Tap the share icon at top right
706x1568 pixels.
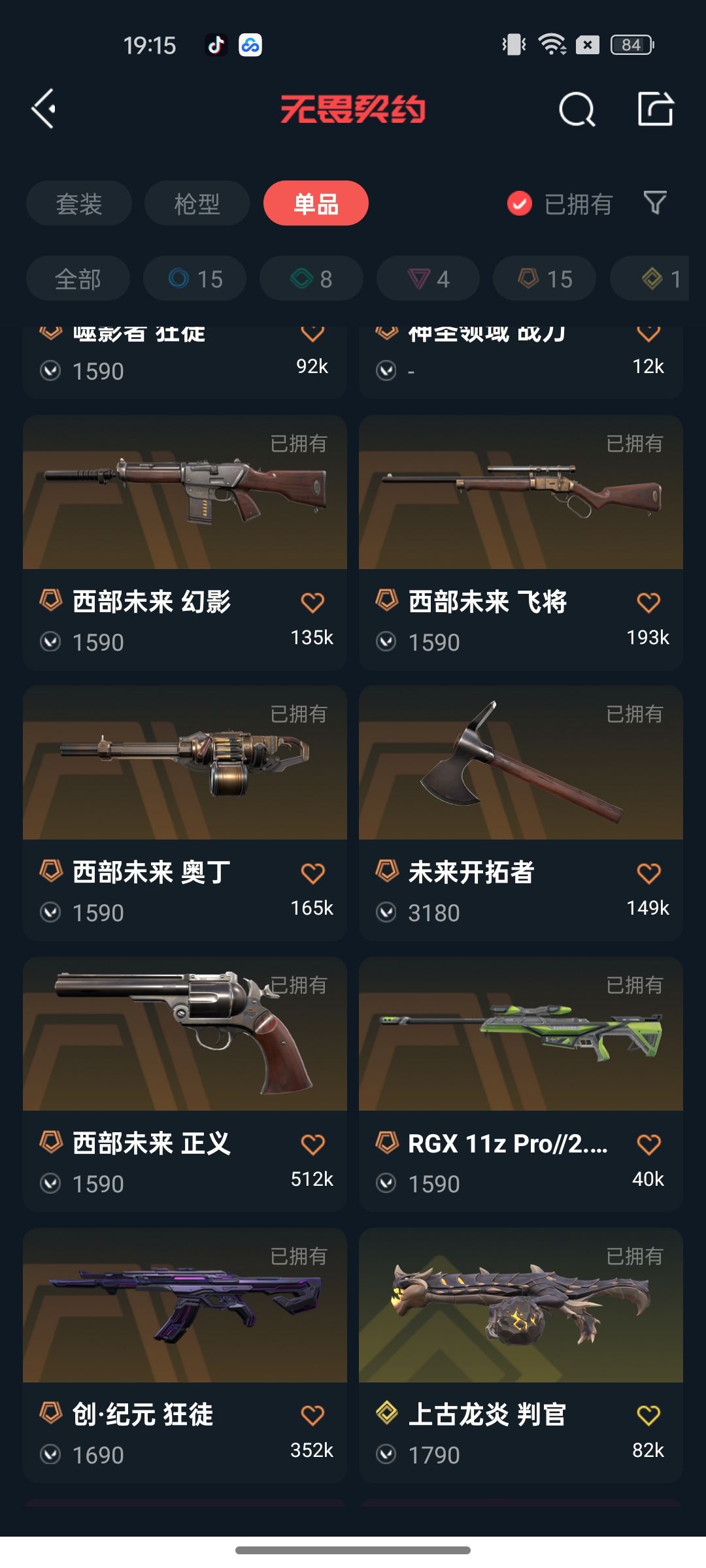[x=656, y=108]
